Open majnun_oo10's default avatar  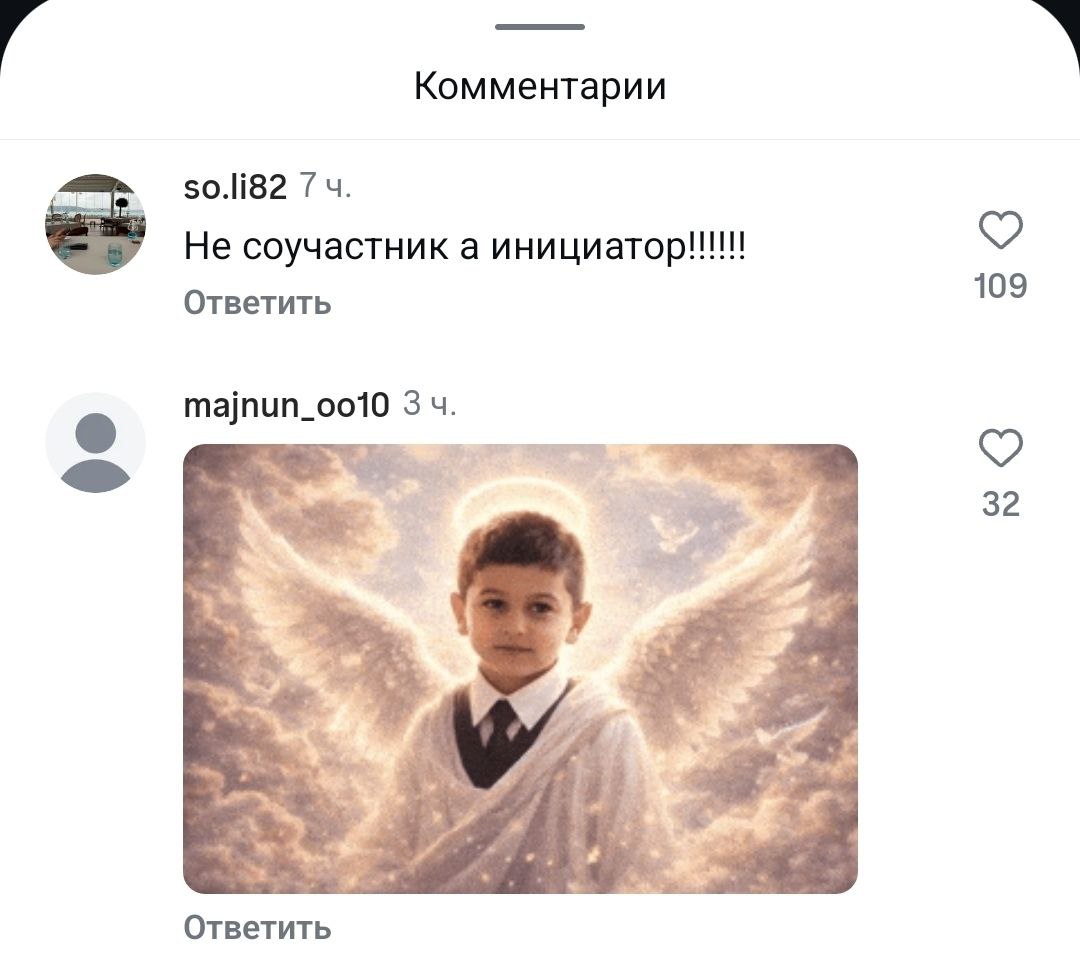[96, 443]
